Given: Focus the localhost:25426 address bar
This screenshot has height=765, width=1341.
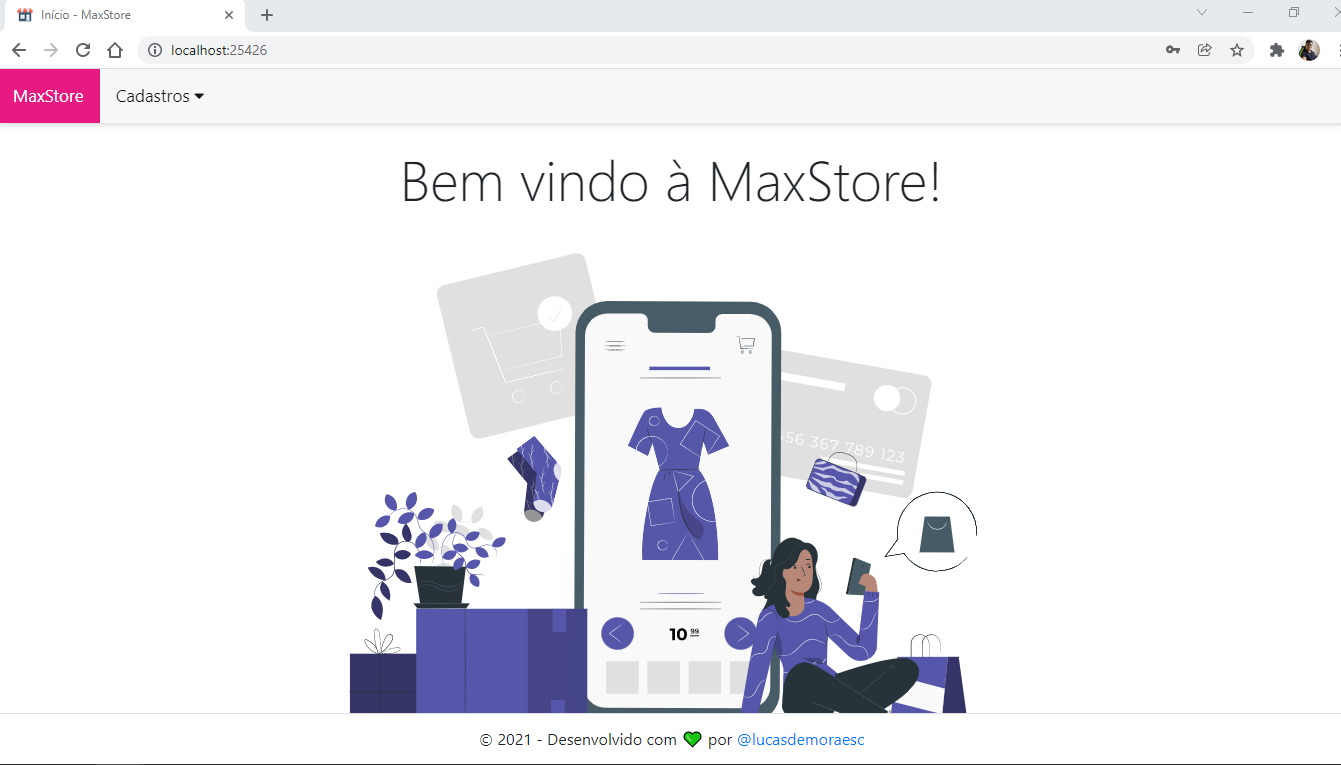Looking at the screenshot, I should point(600,50).
